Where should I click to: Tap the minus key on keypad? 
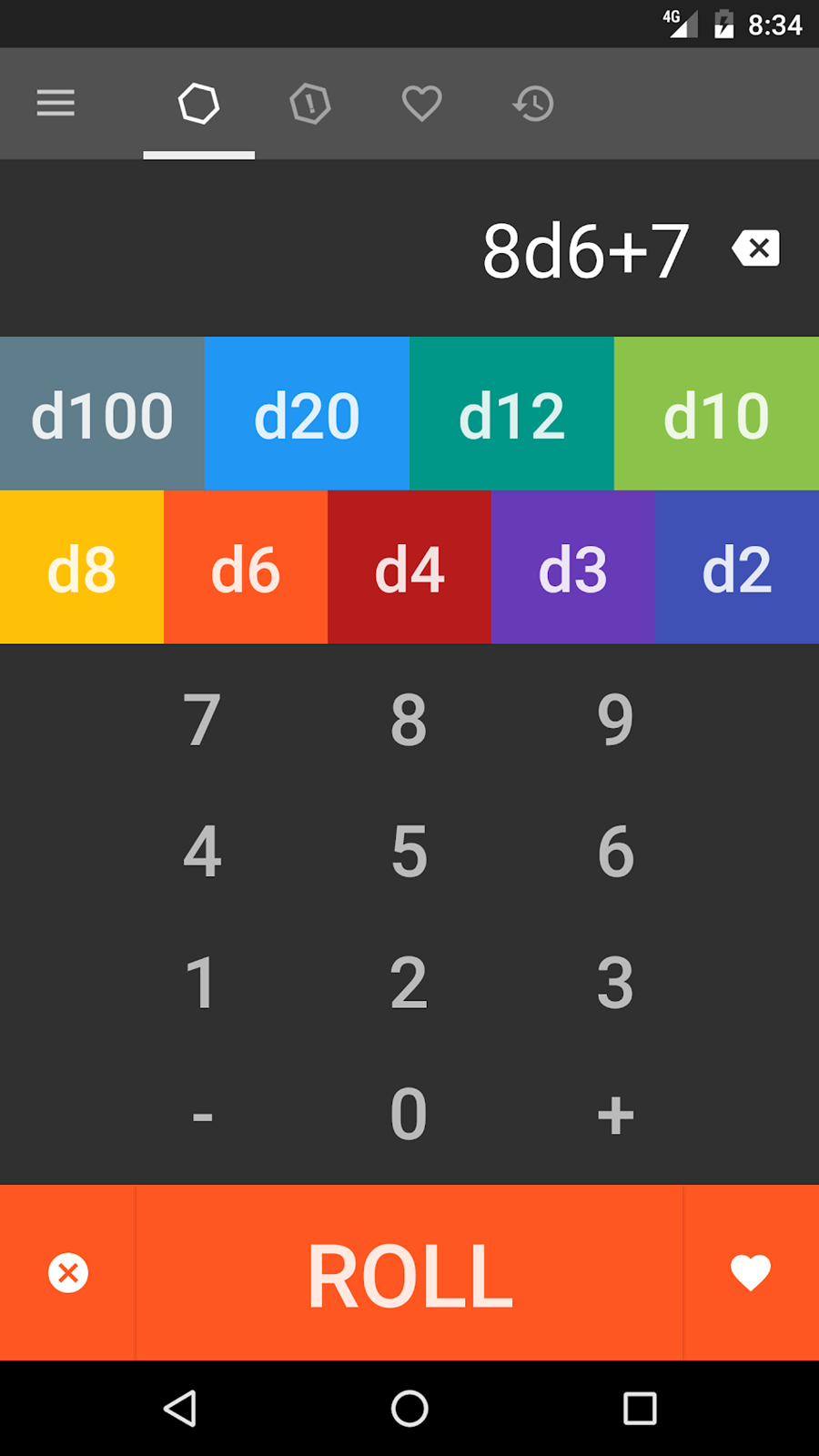point(202,1115)
